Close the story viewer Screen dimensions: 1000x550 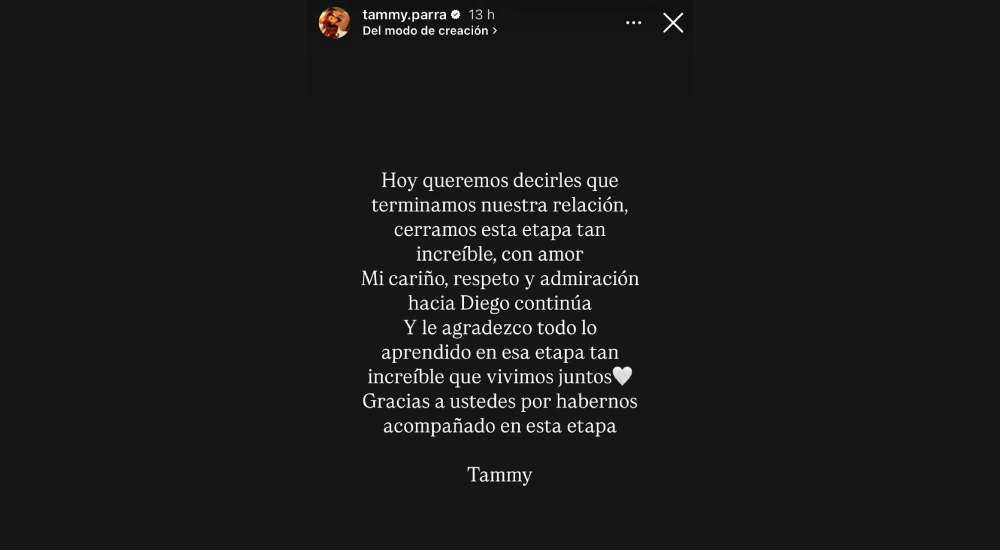coord(673,23)
